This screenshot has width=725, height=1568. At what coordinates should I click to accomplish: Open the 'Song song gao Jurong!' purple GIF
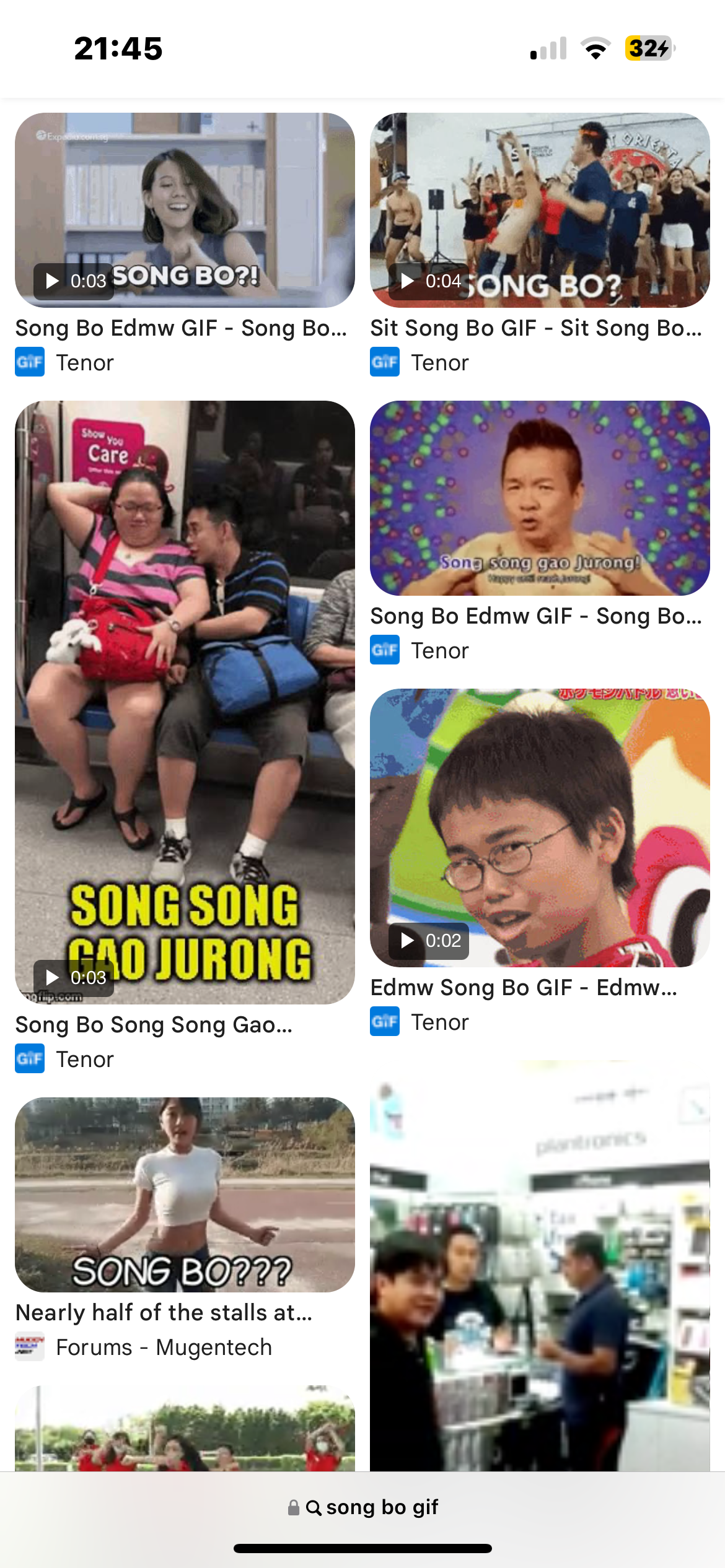[540, 497]
